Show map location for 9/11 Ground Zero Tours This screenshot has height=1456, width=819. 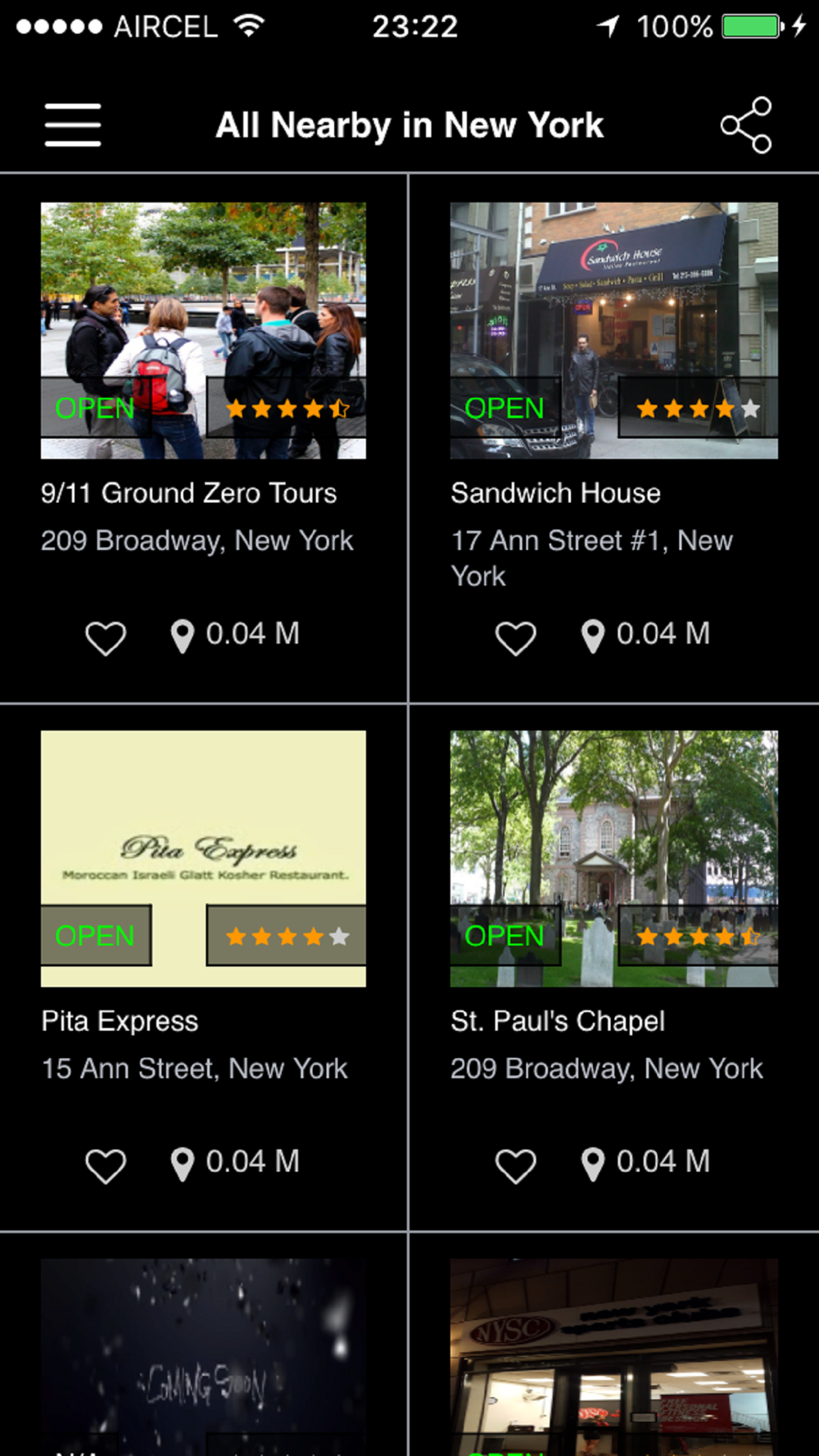pos(183,636)
